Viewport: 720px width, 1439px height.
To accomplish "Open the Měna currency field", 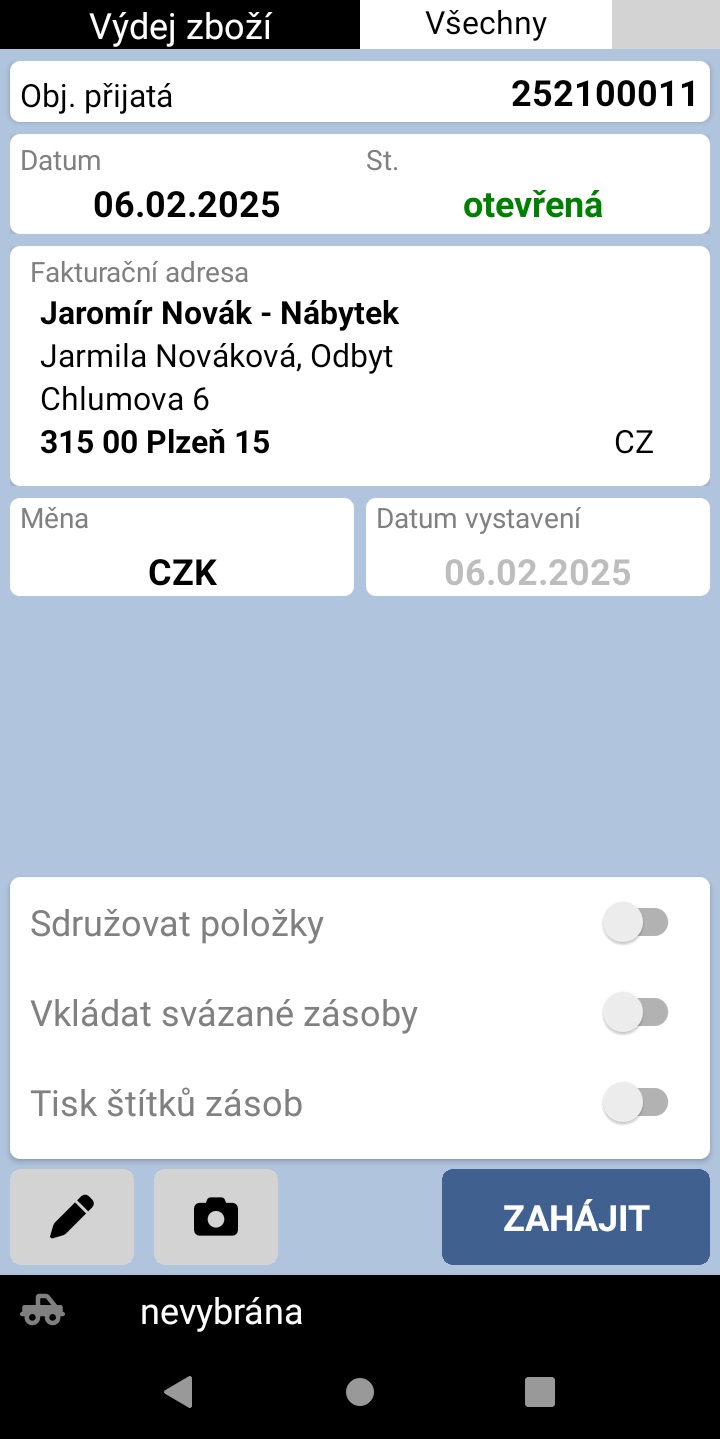I will [x=182, y=547].
